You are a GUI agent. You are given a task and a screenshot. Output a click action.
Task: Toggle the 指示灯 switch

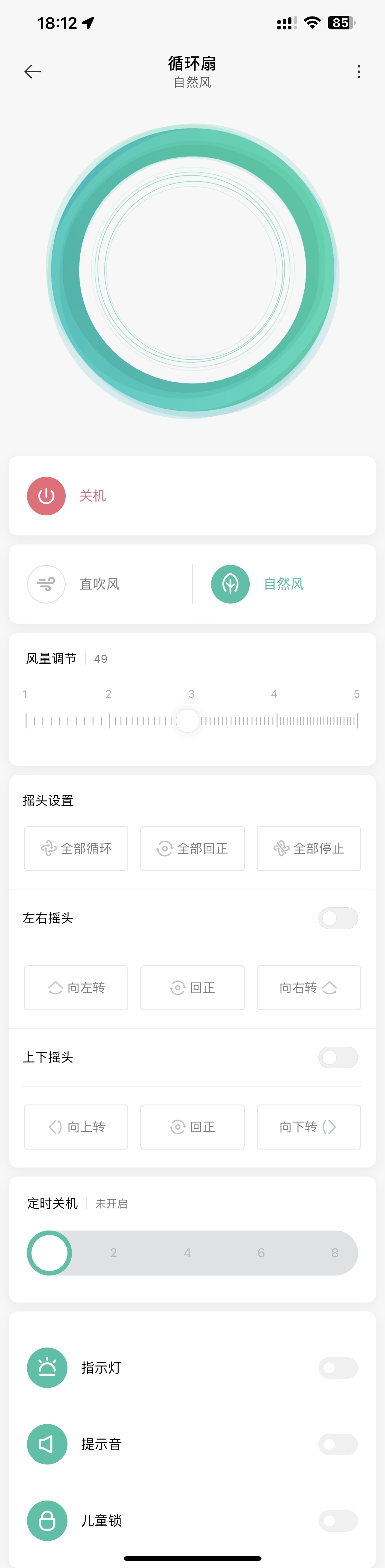(x=338, y=1368)
